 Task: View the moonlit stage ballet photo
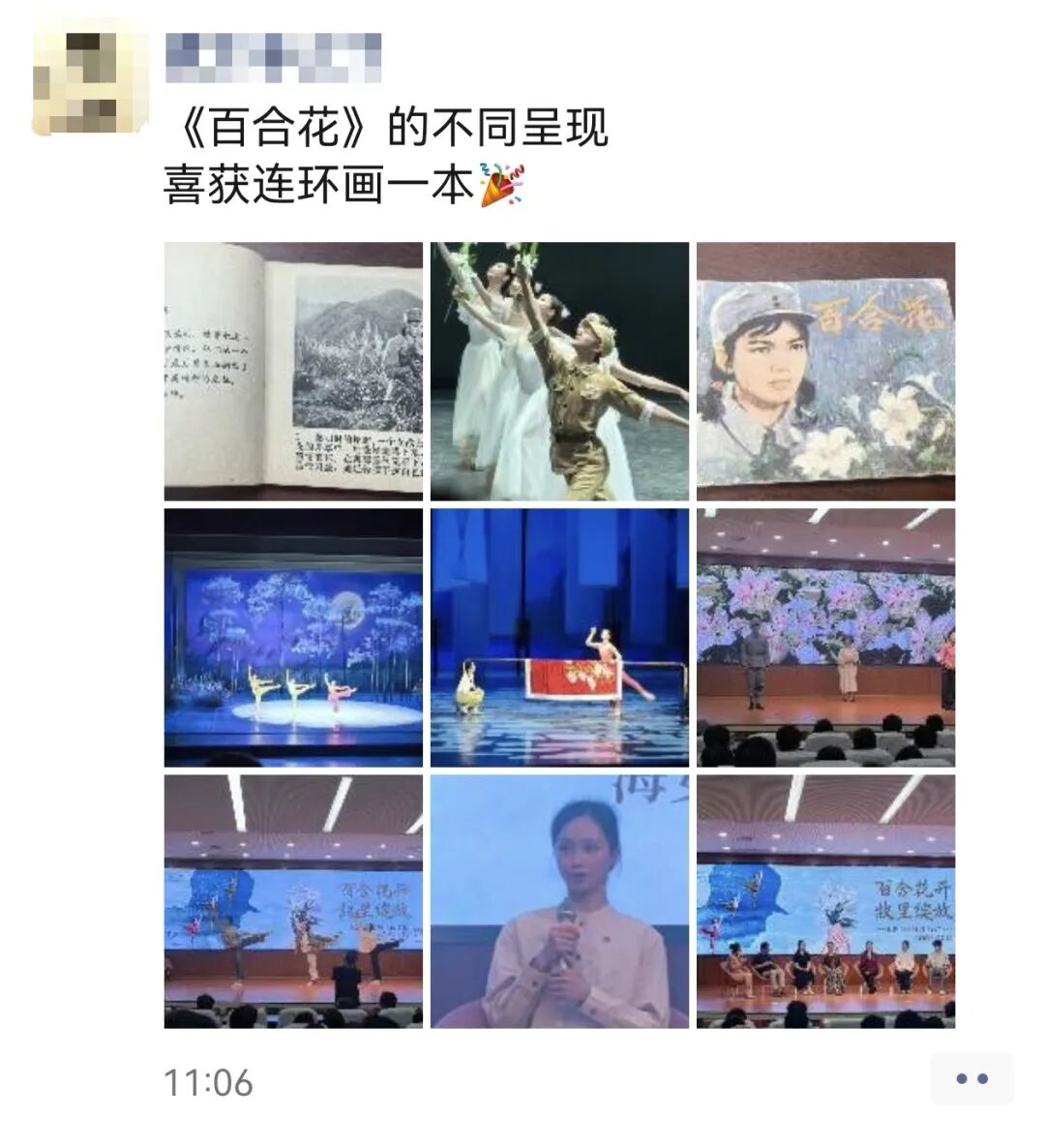[293, 637]
